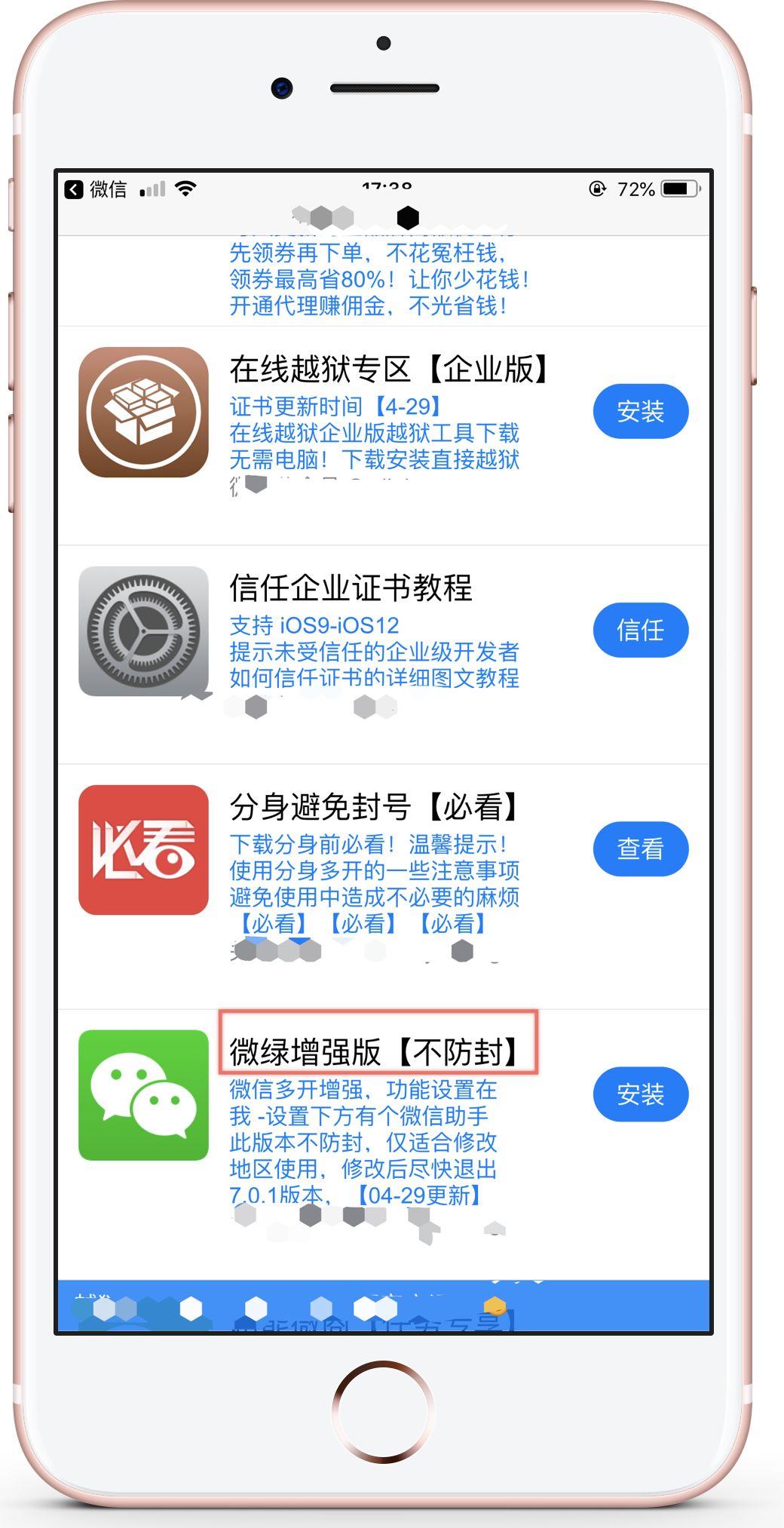Viewport: 784px width, 1528px height.
Task: Open the green WeChat icon entry
Action: [143, 1094]
